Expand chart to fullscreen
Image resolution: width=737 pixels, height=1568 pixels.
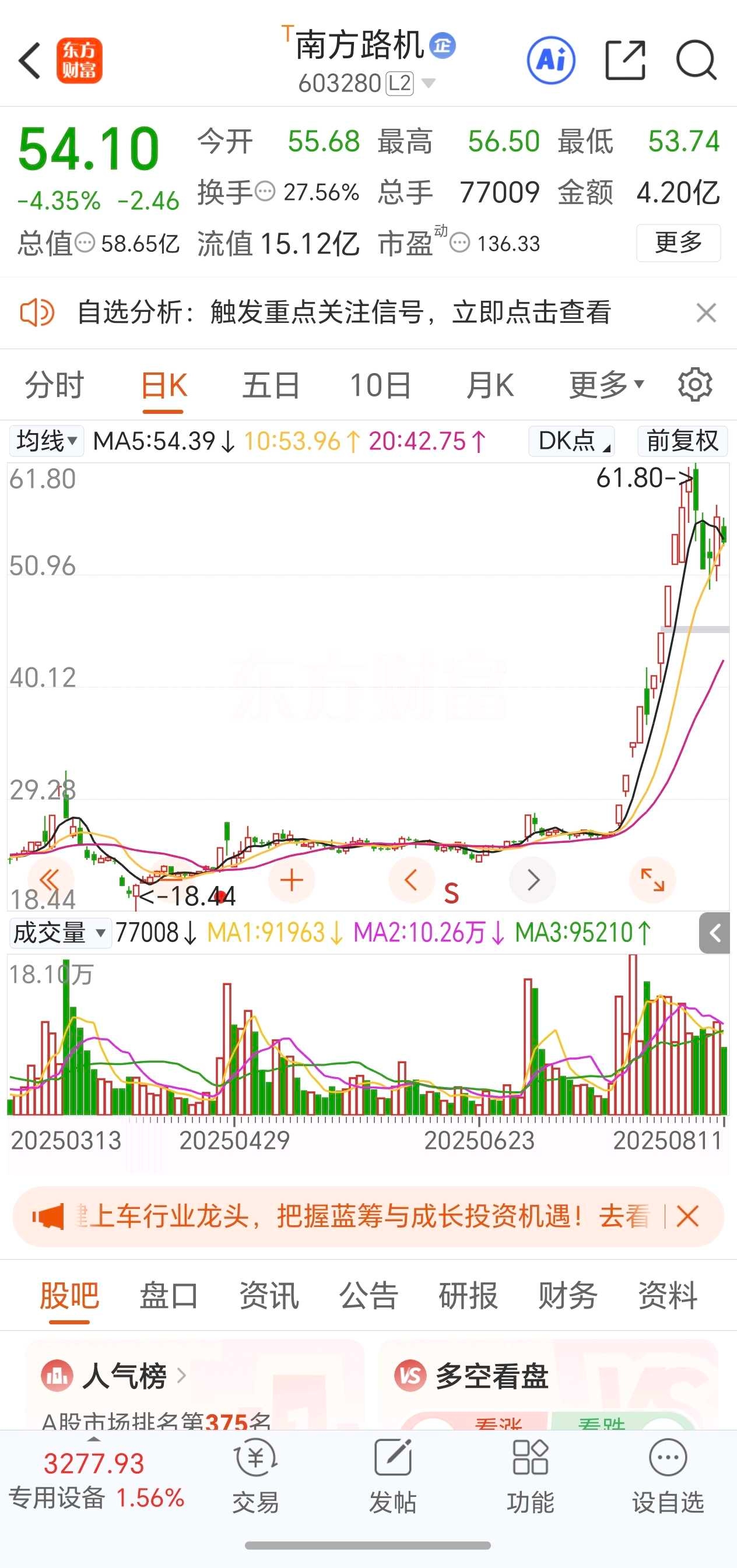click(x=652, y=880)
